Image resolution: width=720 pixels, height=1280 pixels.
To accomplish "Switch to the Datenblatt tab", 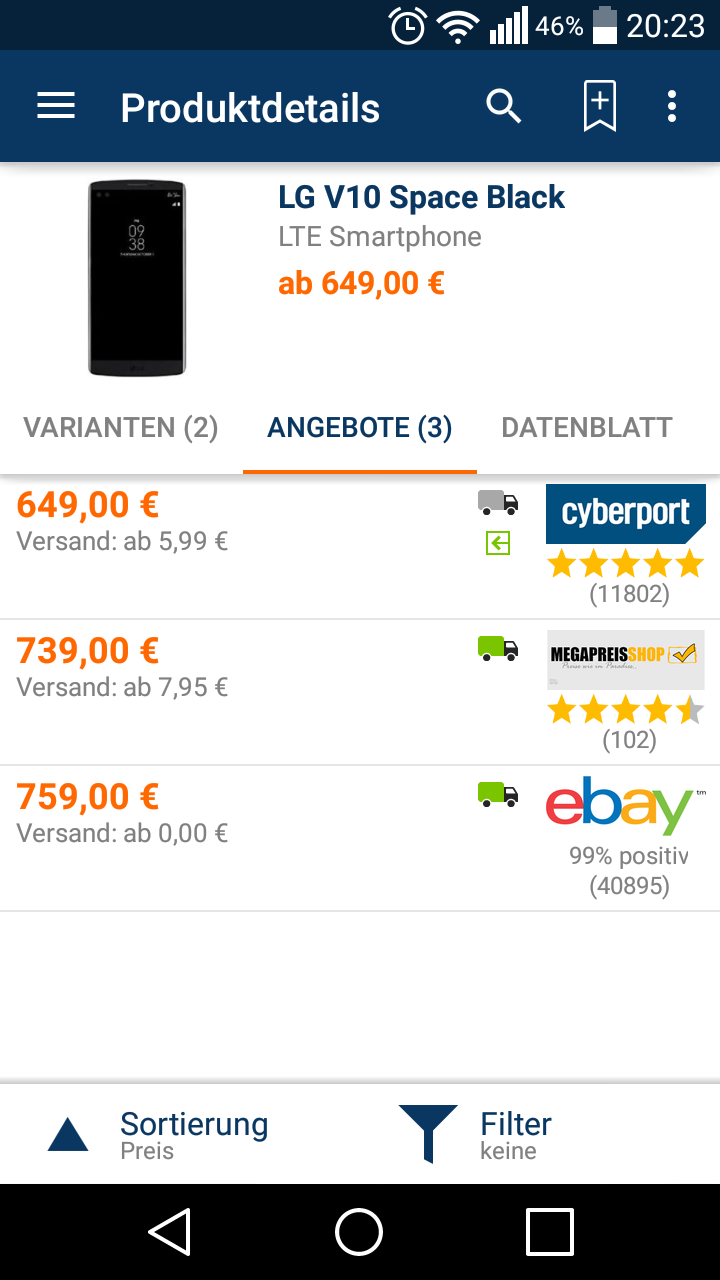I will 587,428.
